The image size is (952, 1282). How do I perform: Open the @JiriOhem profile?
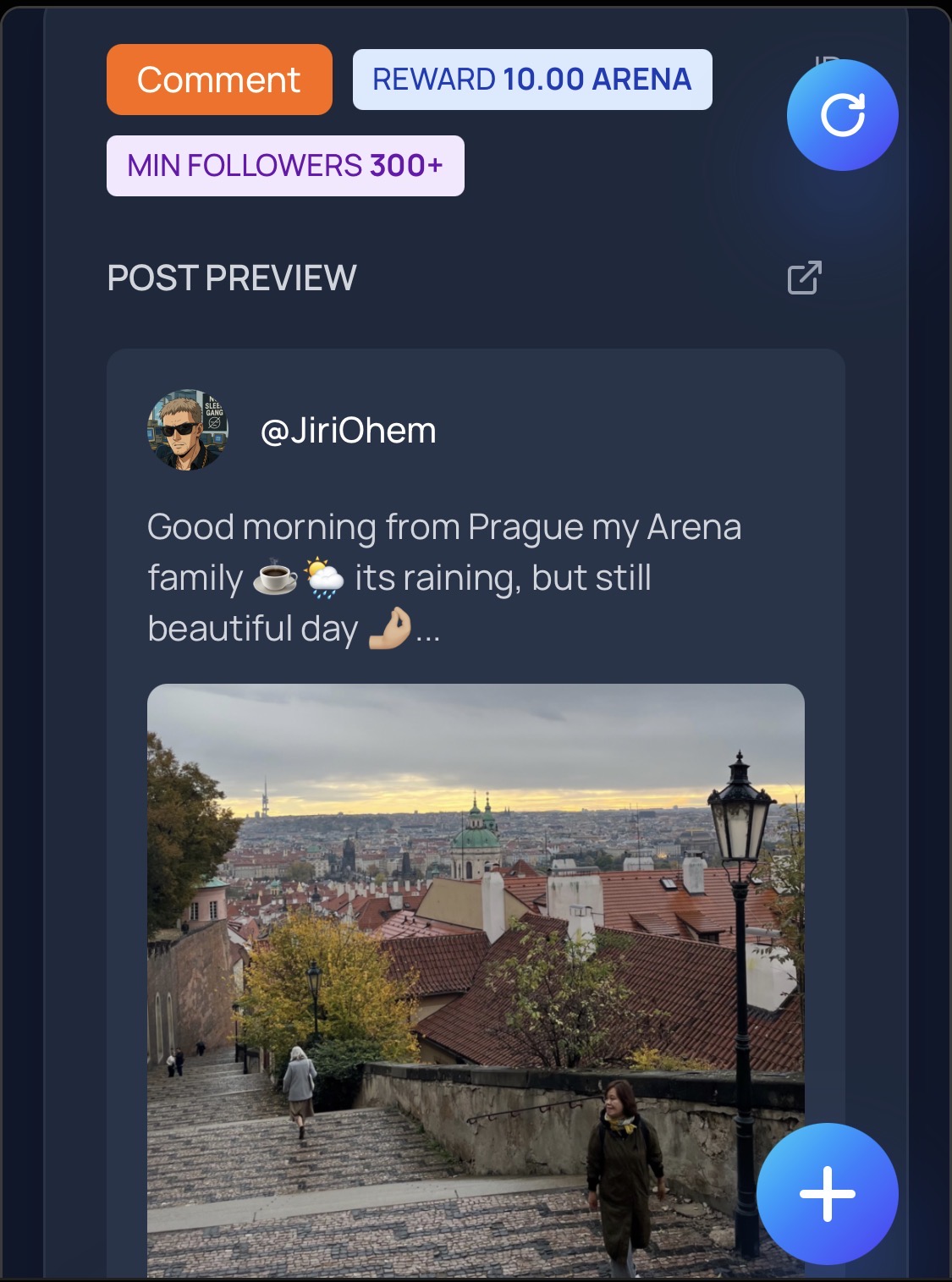click(348, 431)
